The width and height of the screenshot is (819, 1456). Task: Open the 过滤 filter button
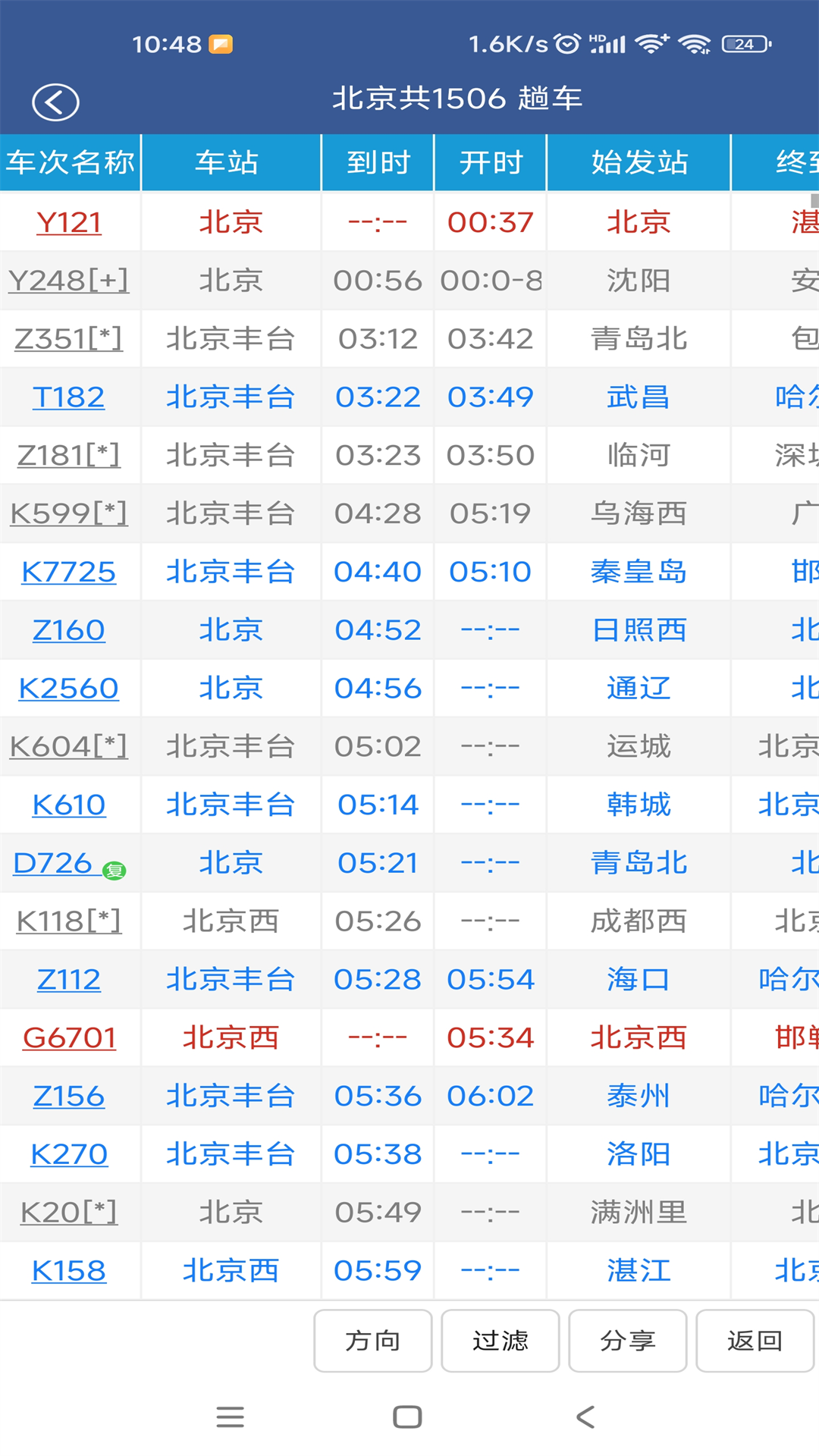coord(500,1341)
